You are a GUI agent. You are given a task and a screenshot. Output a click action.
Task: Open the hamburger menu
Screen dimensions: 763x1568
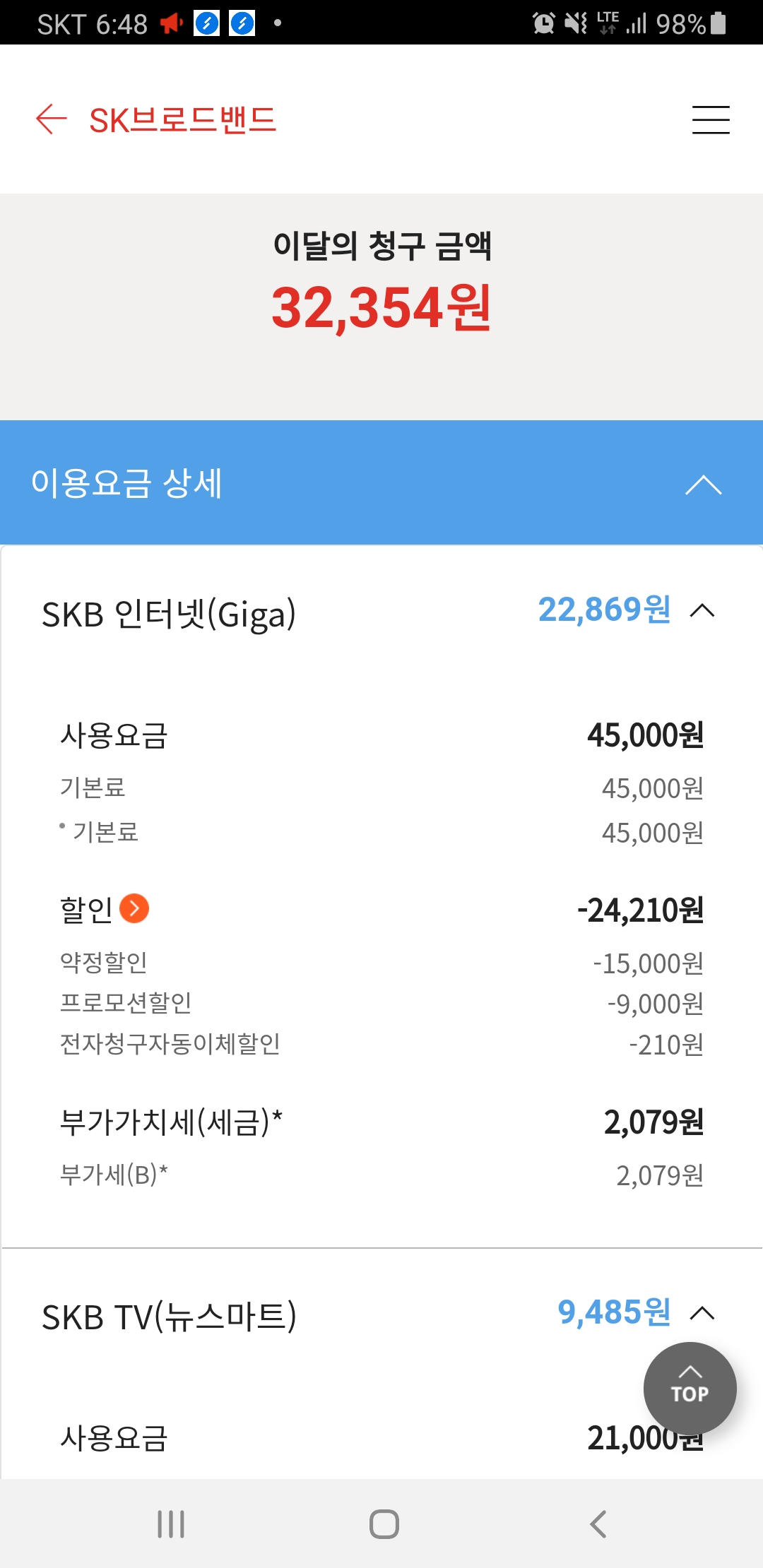click(x=710, y=119)
